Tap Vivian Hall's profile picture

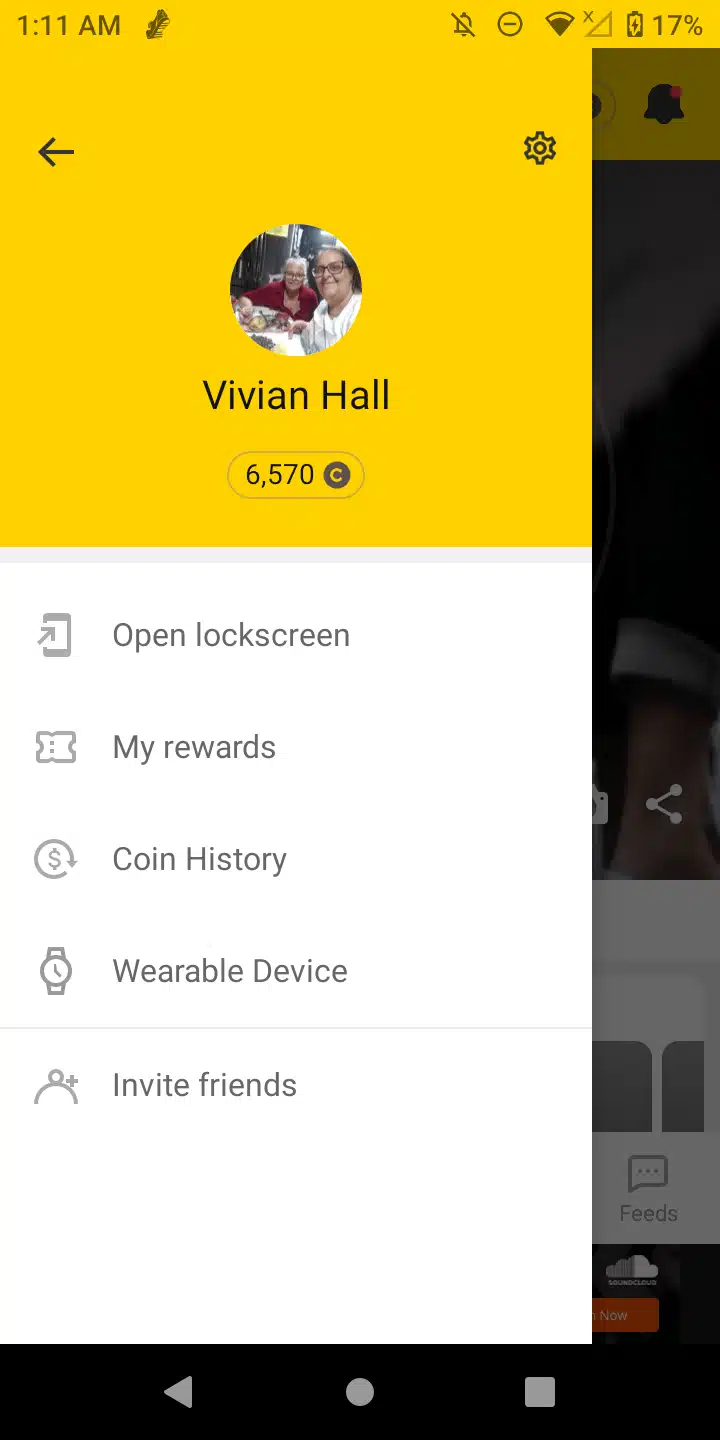click(x=296, y=290)
